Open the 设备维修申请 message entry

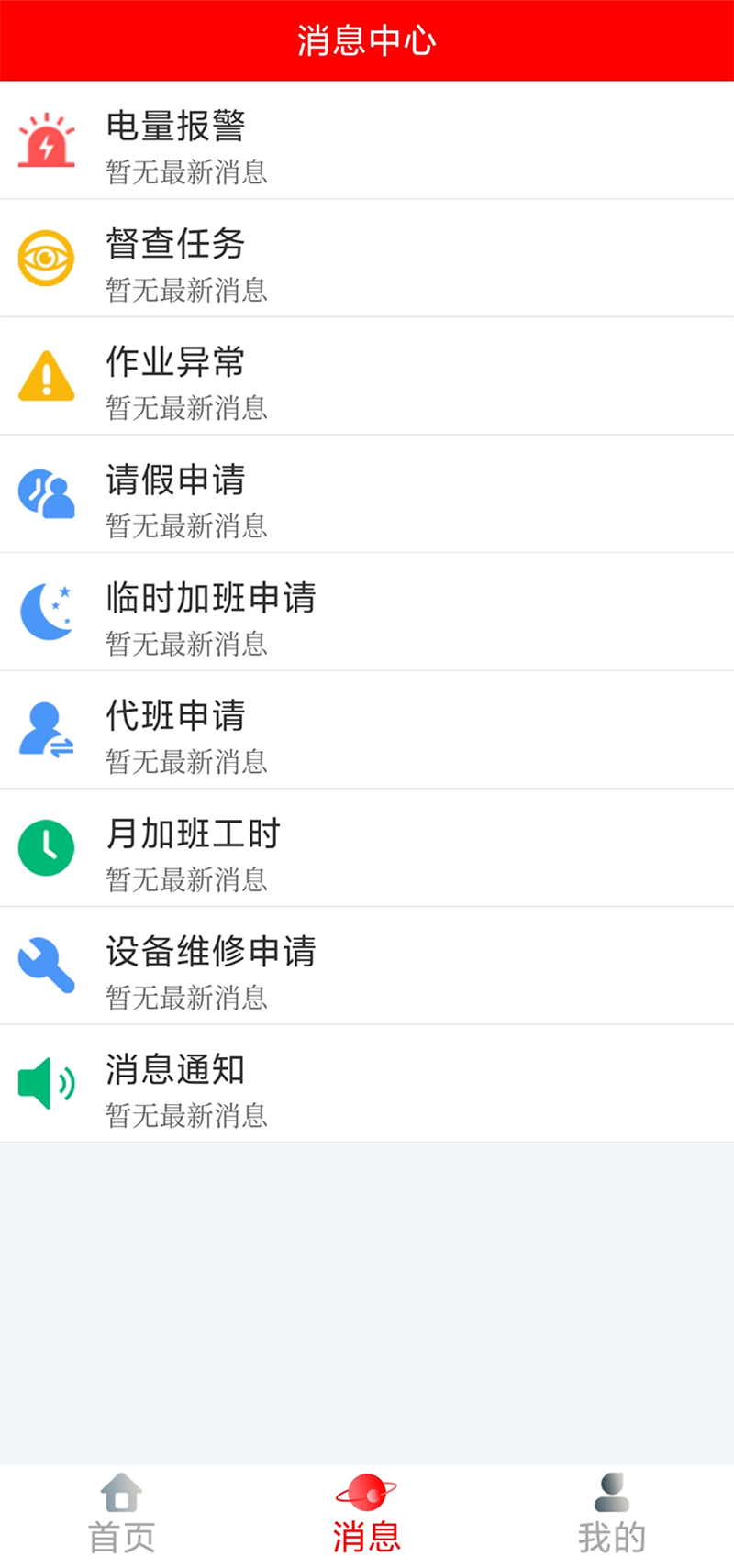point(367,965)
